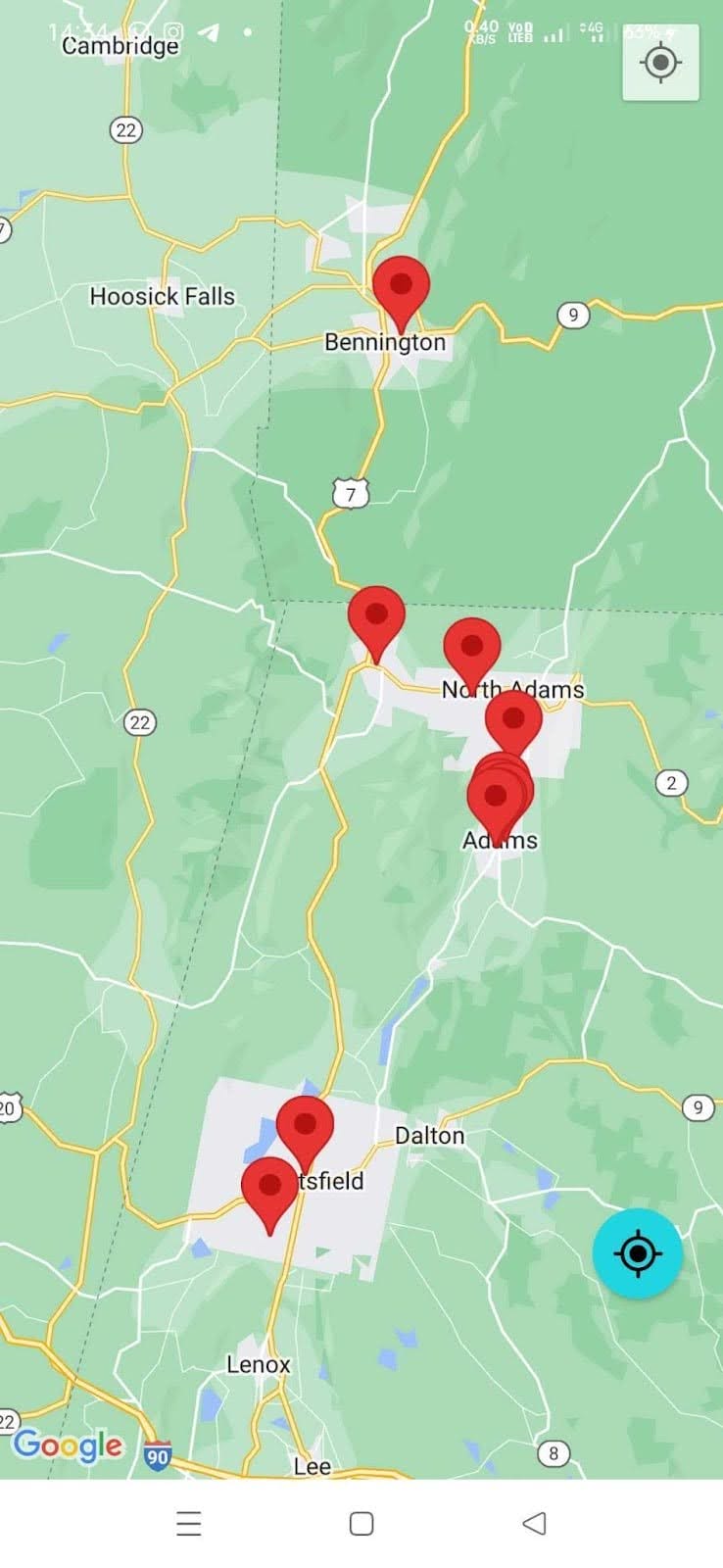Tap the cyan floating locate button

(x=637, y=1253)
